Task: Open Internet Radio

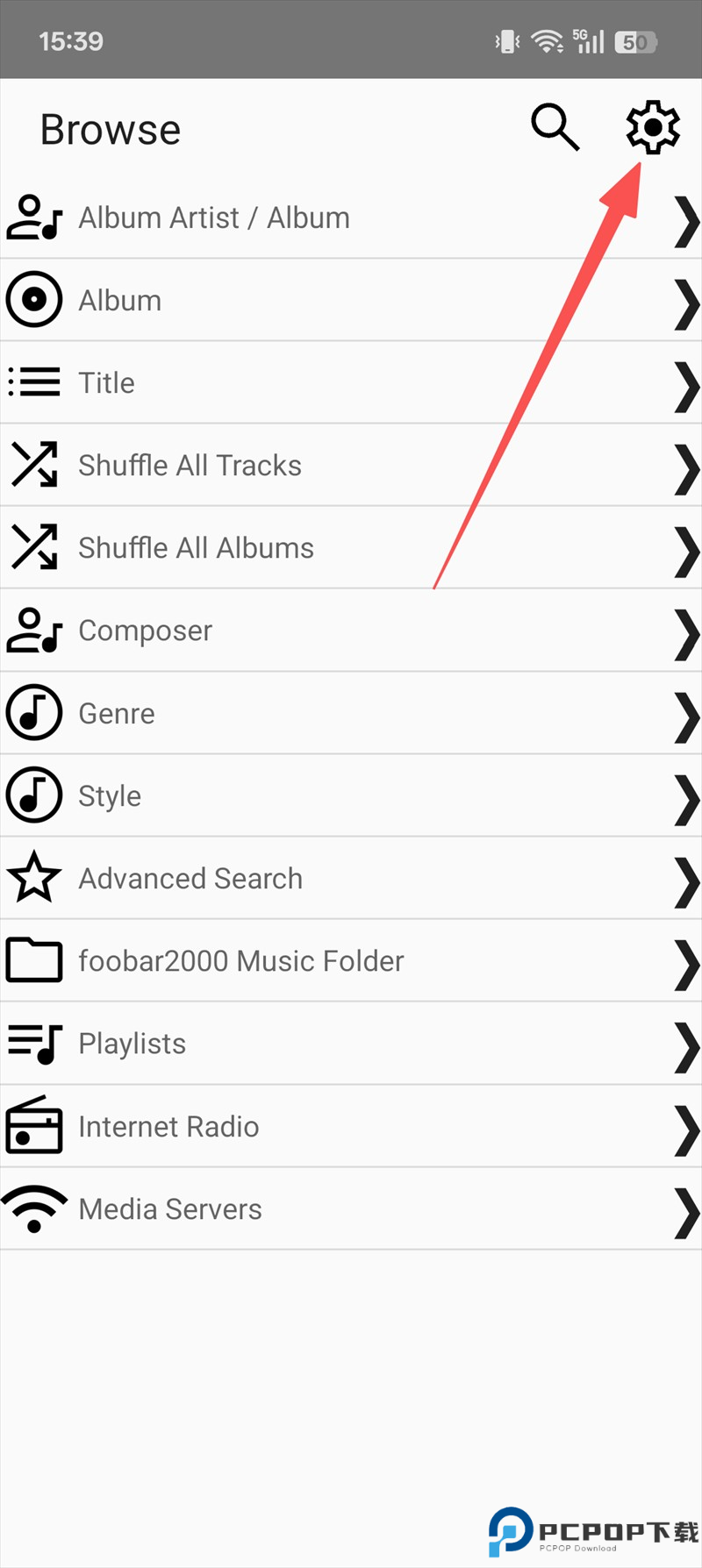Action: coord(168,1126)
